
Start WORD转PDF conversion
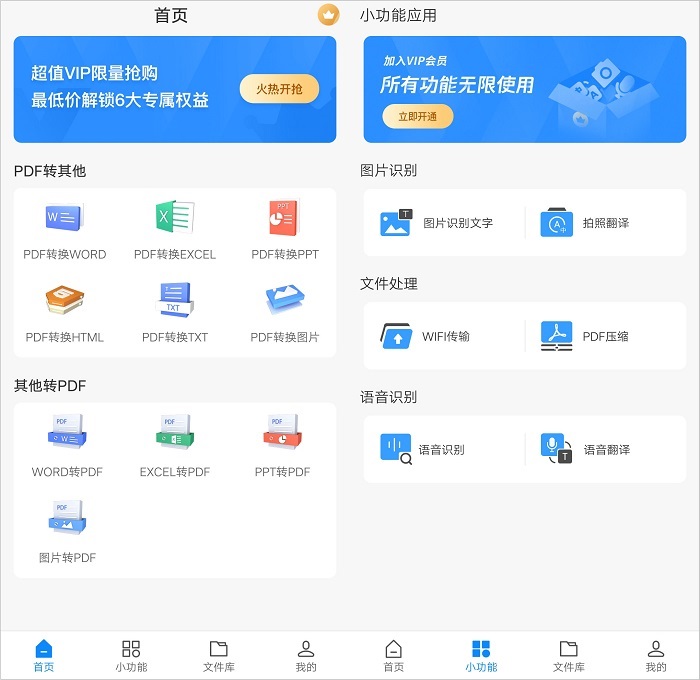coord(67,447)
